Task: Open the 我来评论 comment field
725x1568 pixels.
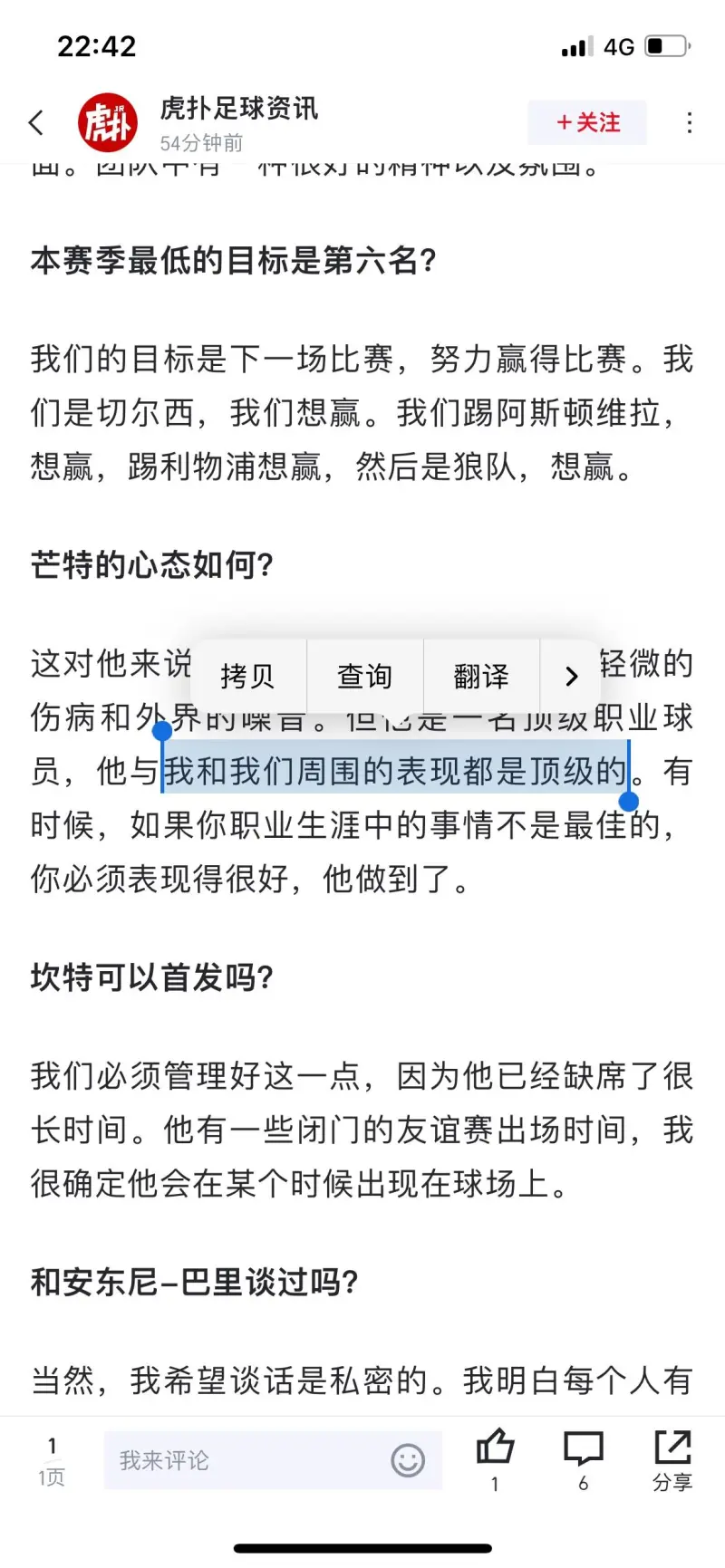Action: point(245,1460)
